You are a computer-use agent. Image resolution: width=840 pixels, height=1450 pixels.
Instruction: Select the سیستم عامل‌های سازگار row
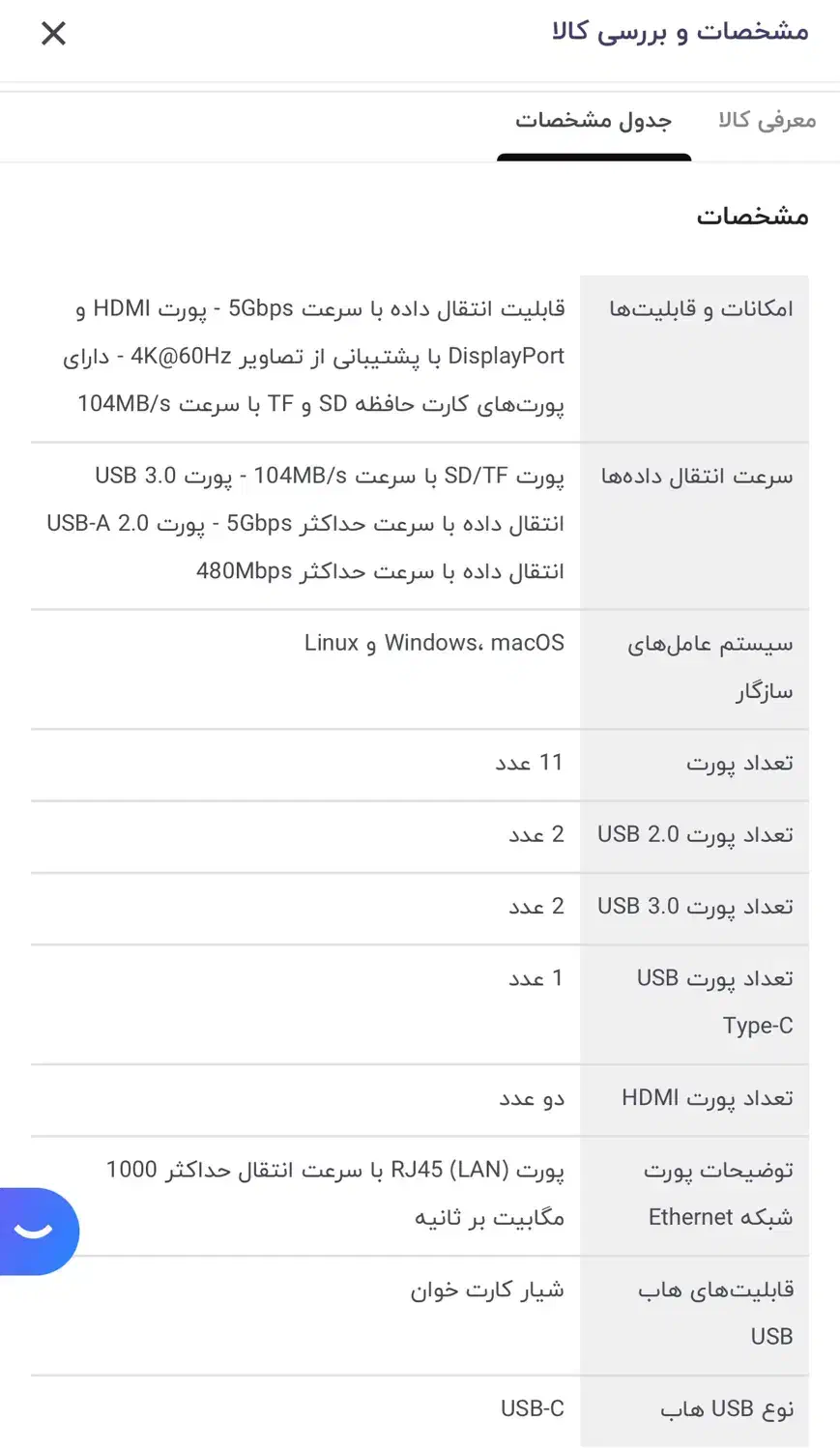click(711, 666)
